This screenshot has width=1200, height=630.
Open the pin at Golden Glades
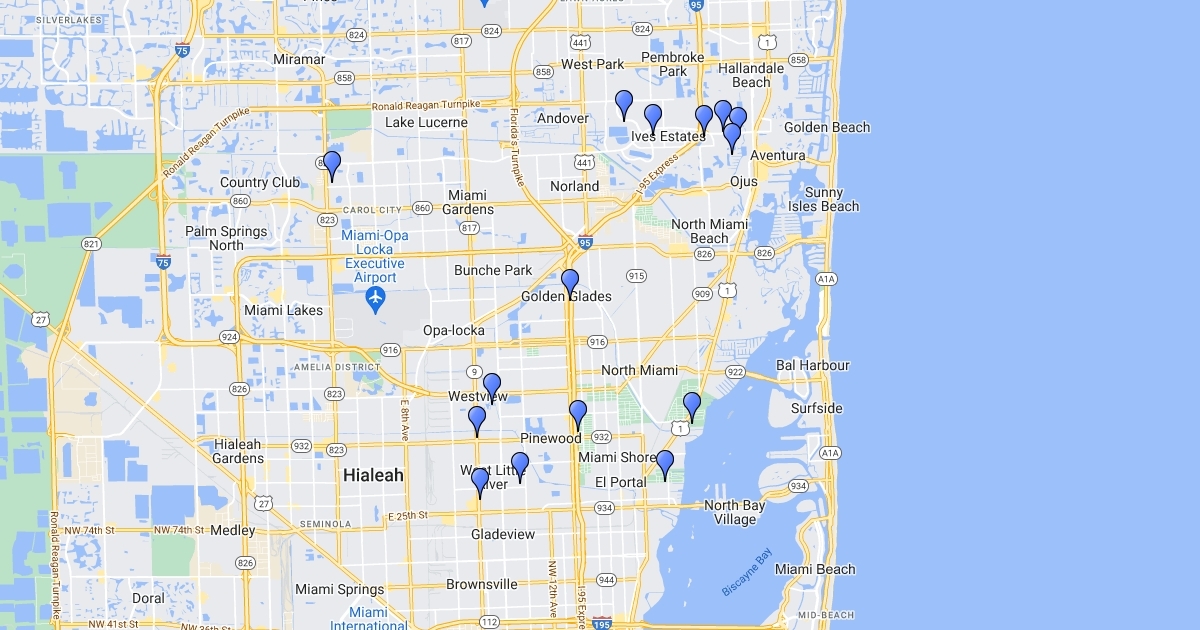(x=570, y=282)
